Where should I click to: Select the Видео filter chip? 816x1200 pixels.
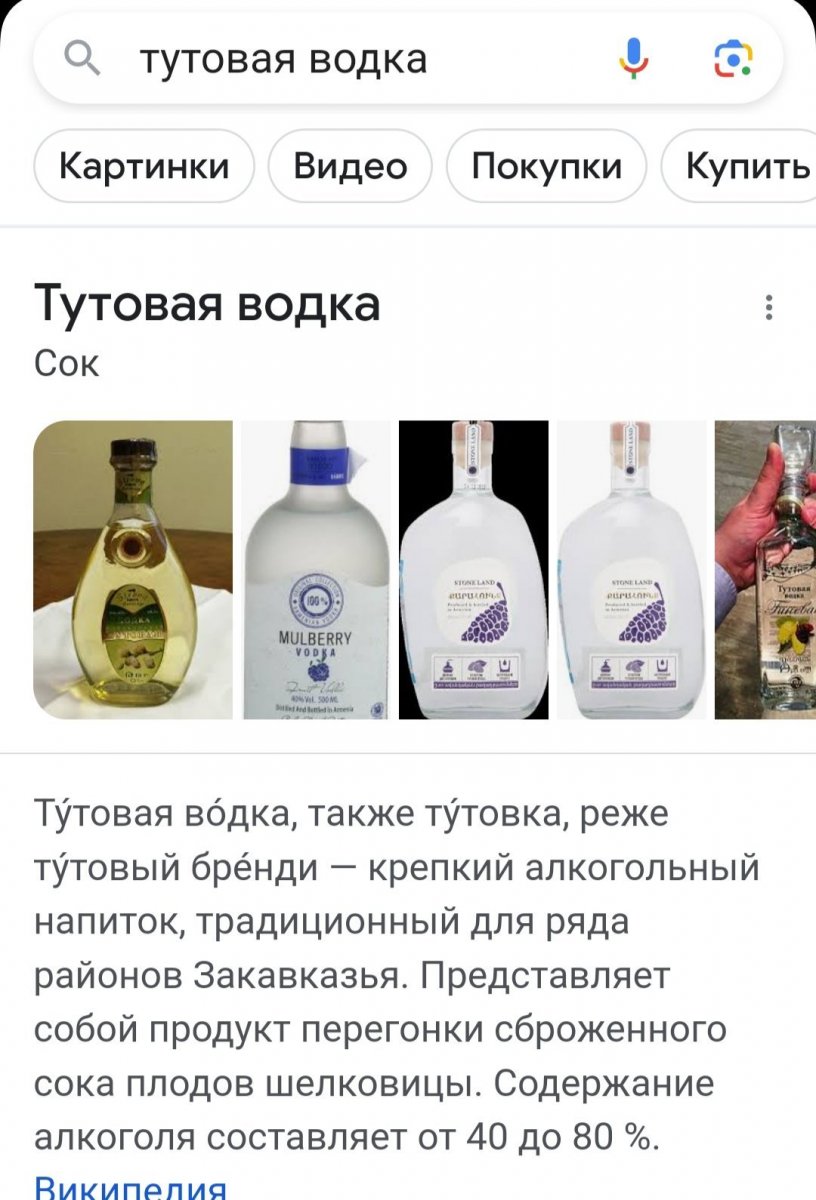pyautogui.click(x=350, y=166)
